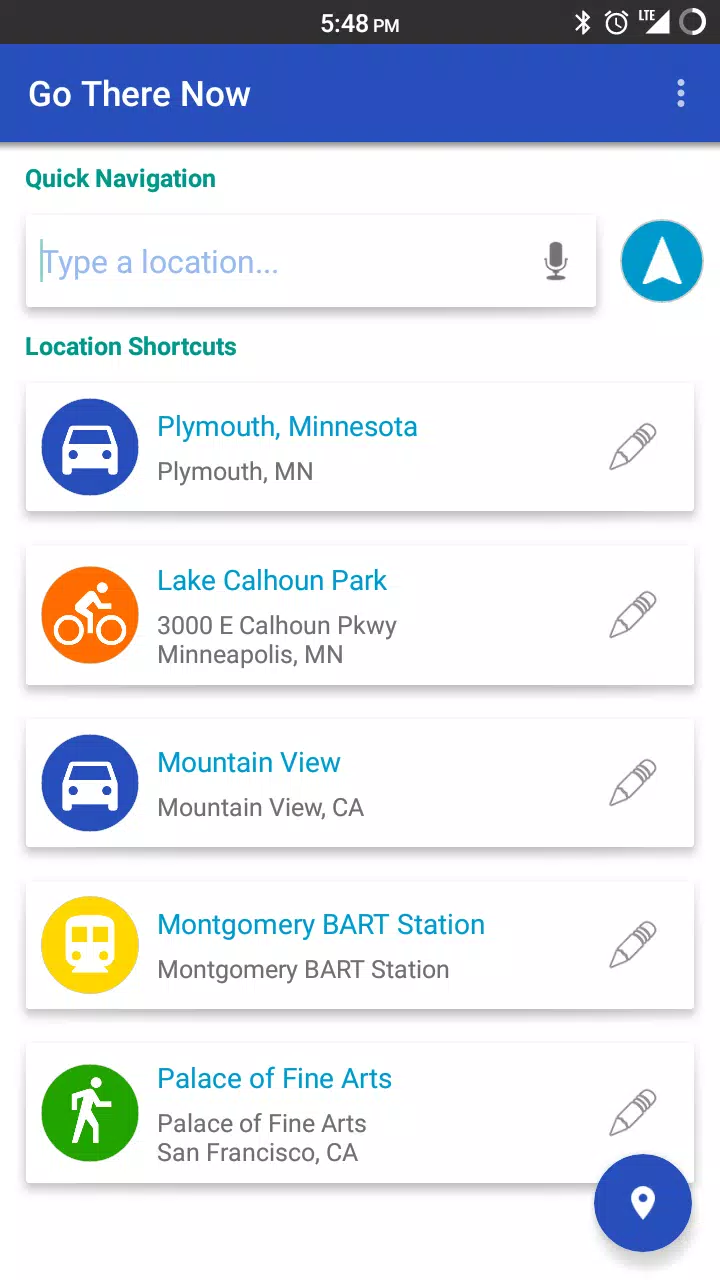Edit the Lake Calhoun Park shortcut
Image resolution: width=720 pixels, height=1280 pixels.
click(633, 615)
